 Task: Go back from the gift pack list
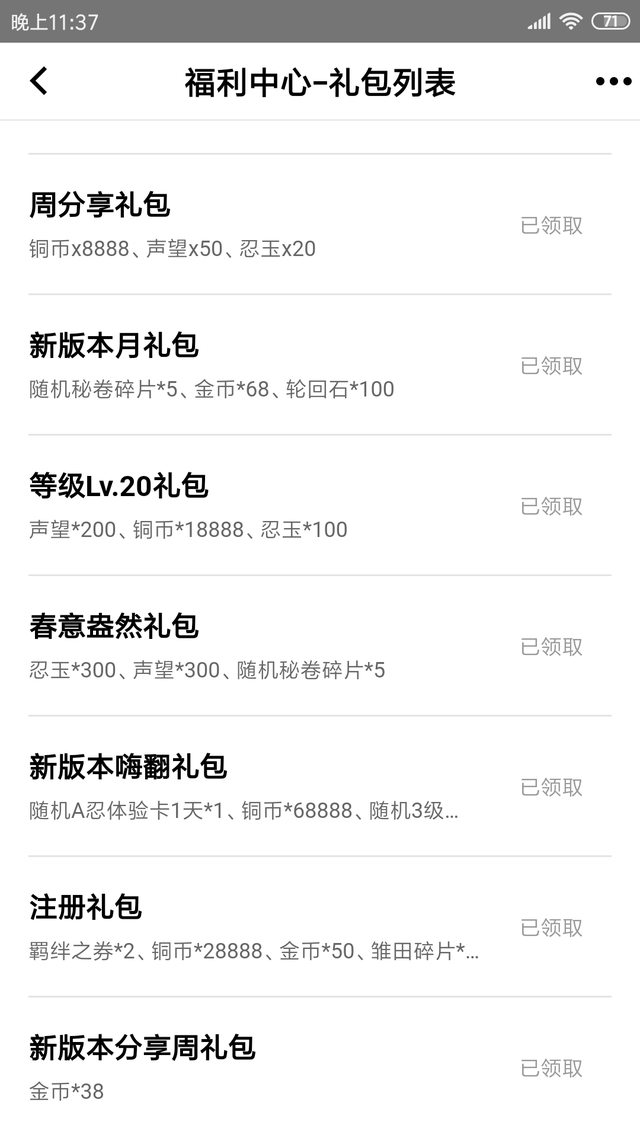[x=39, y=81]
